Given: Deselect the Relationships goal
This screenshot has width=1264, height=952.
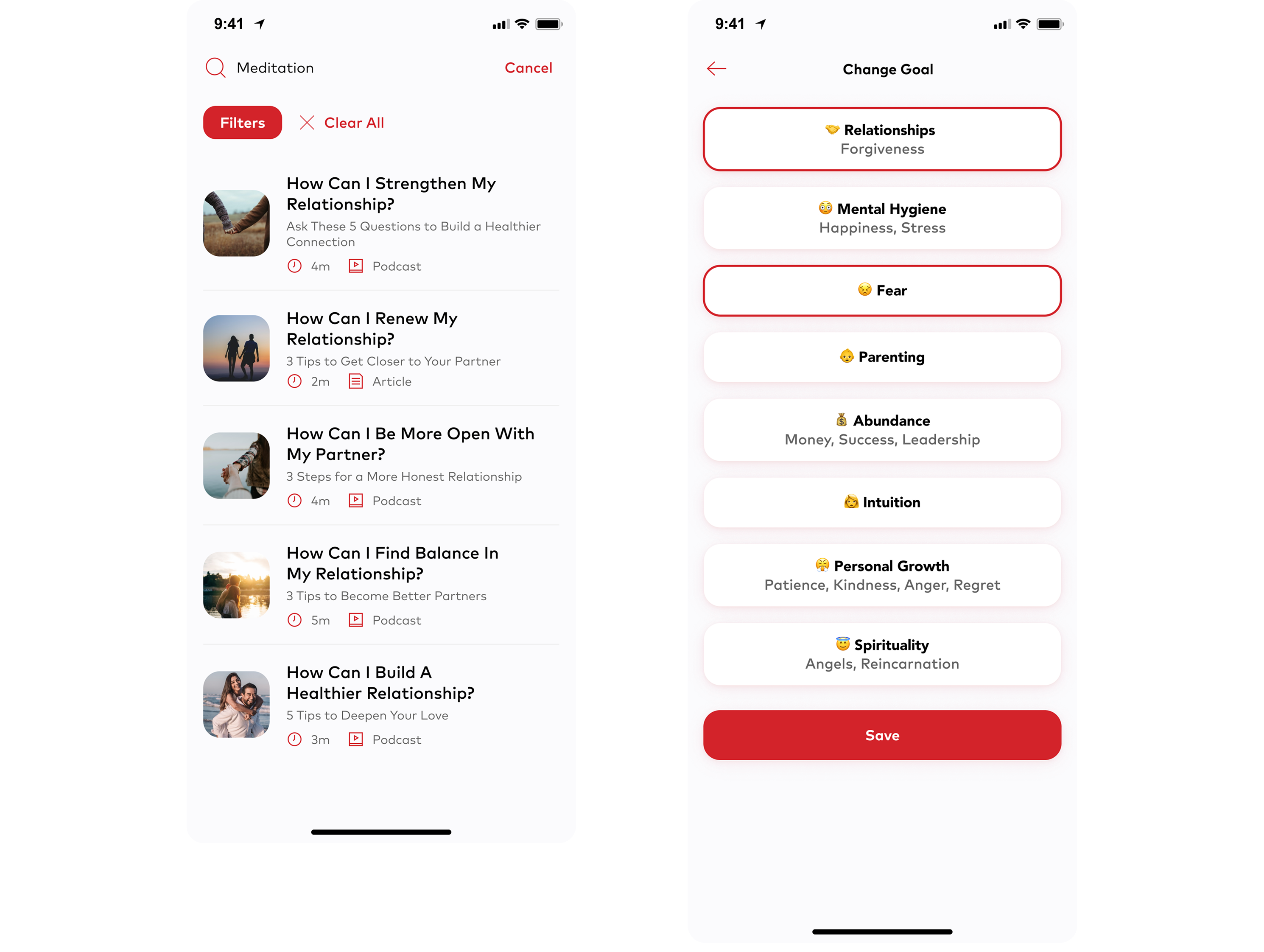Looking at the screenshot, I should 882,140.
